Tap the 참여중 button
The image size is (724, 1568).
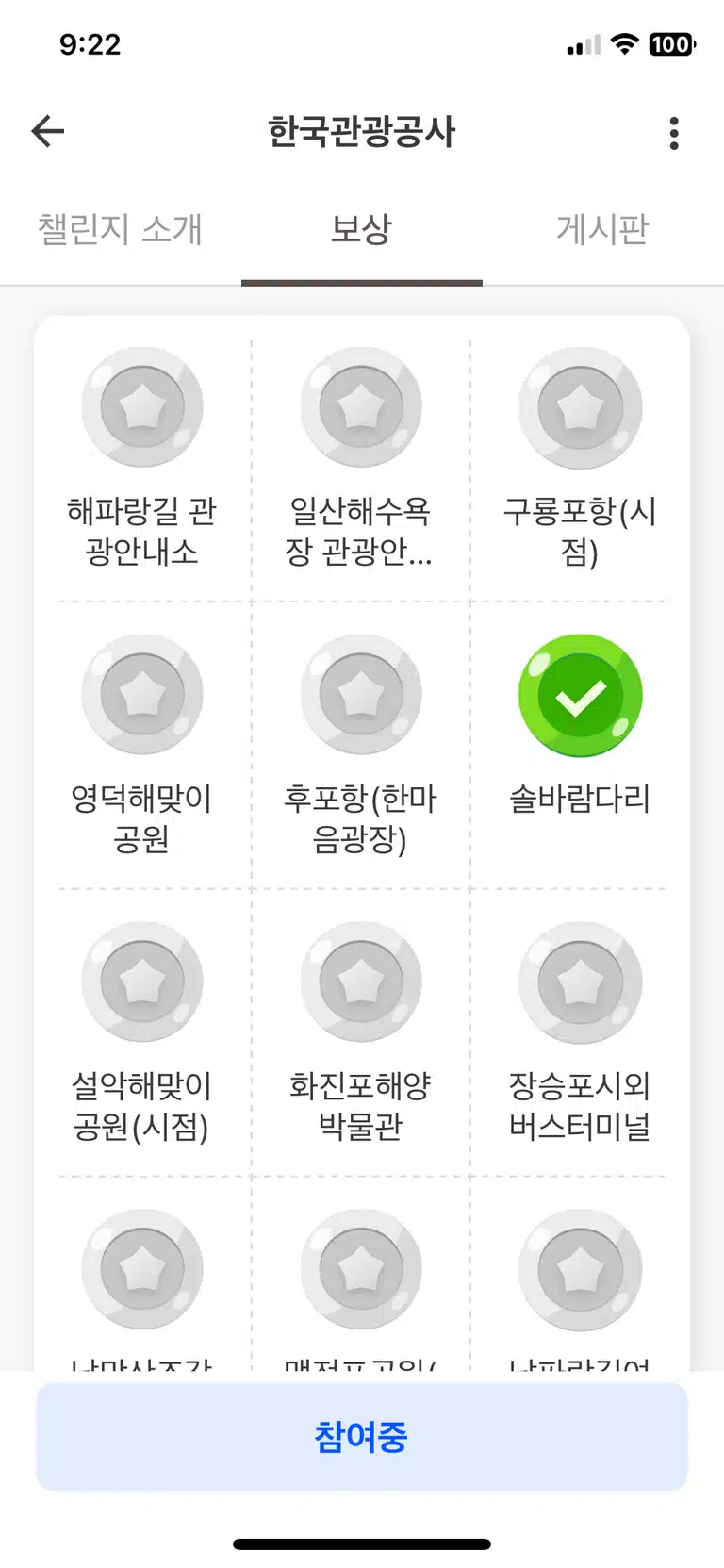tap(362, 1437)
